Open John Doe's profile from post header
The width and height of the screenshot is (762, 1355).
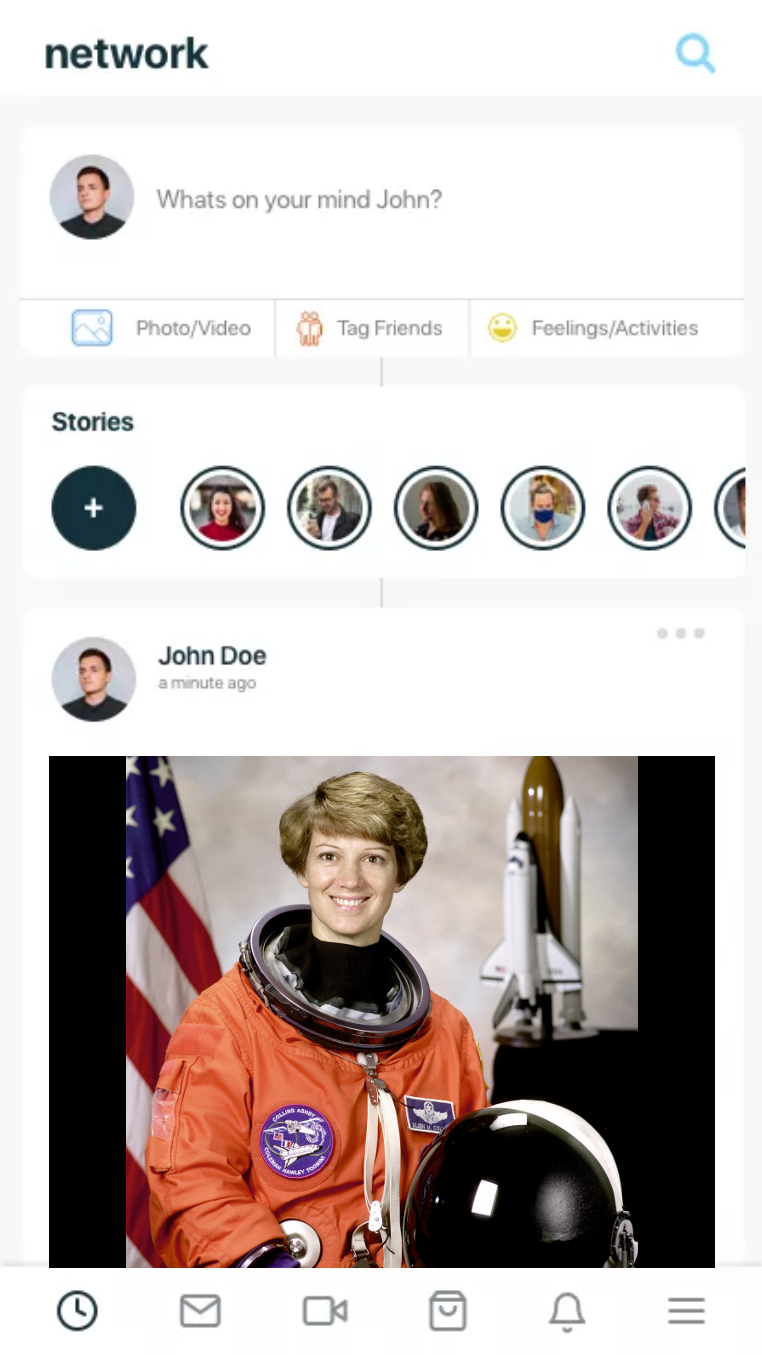click(x=211, y=656)
